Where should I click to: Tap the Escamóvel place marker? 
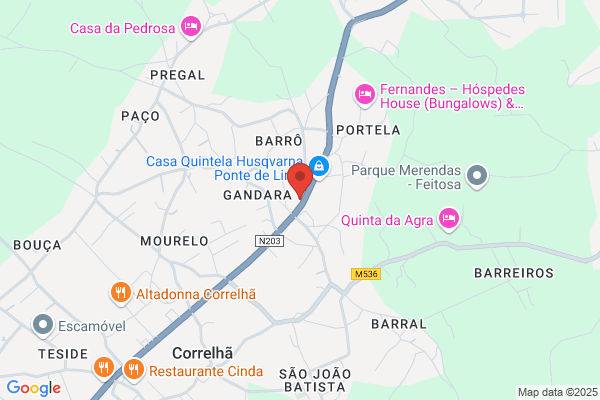(43, 325)
